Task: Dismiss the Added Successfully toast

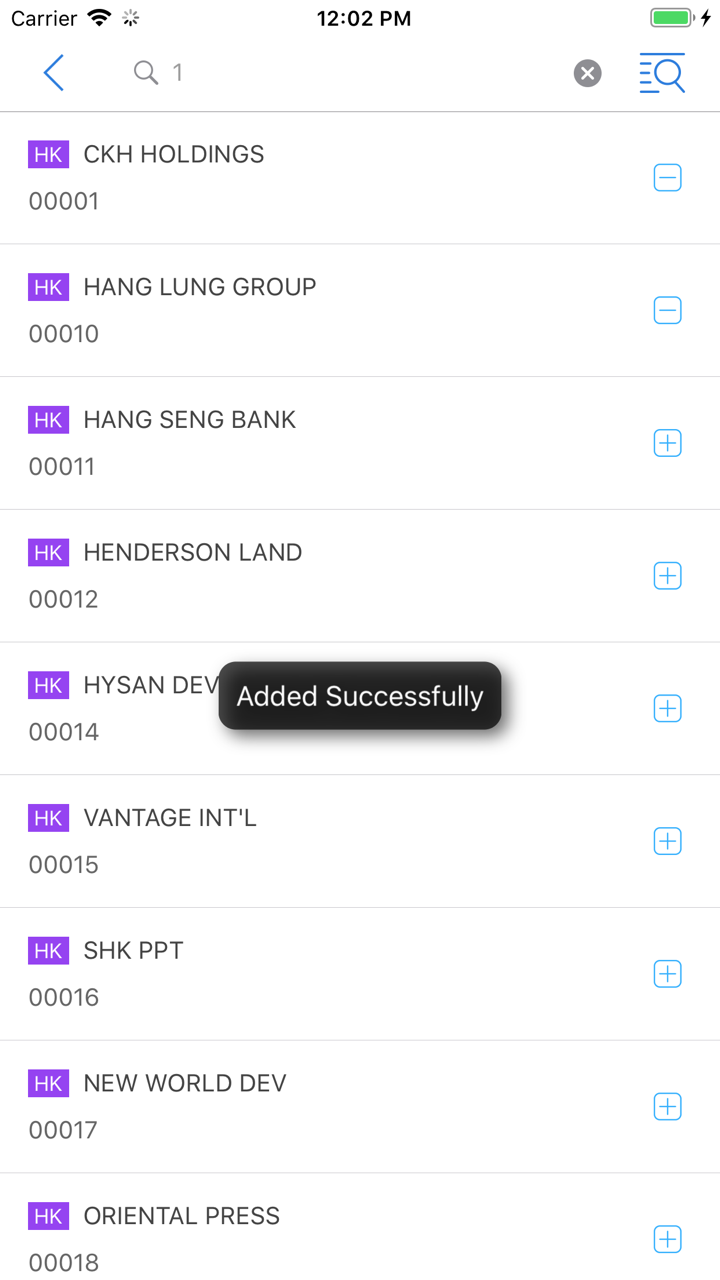Action: pos(360,696)
